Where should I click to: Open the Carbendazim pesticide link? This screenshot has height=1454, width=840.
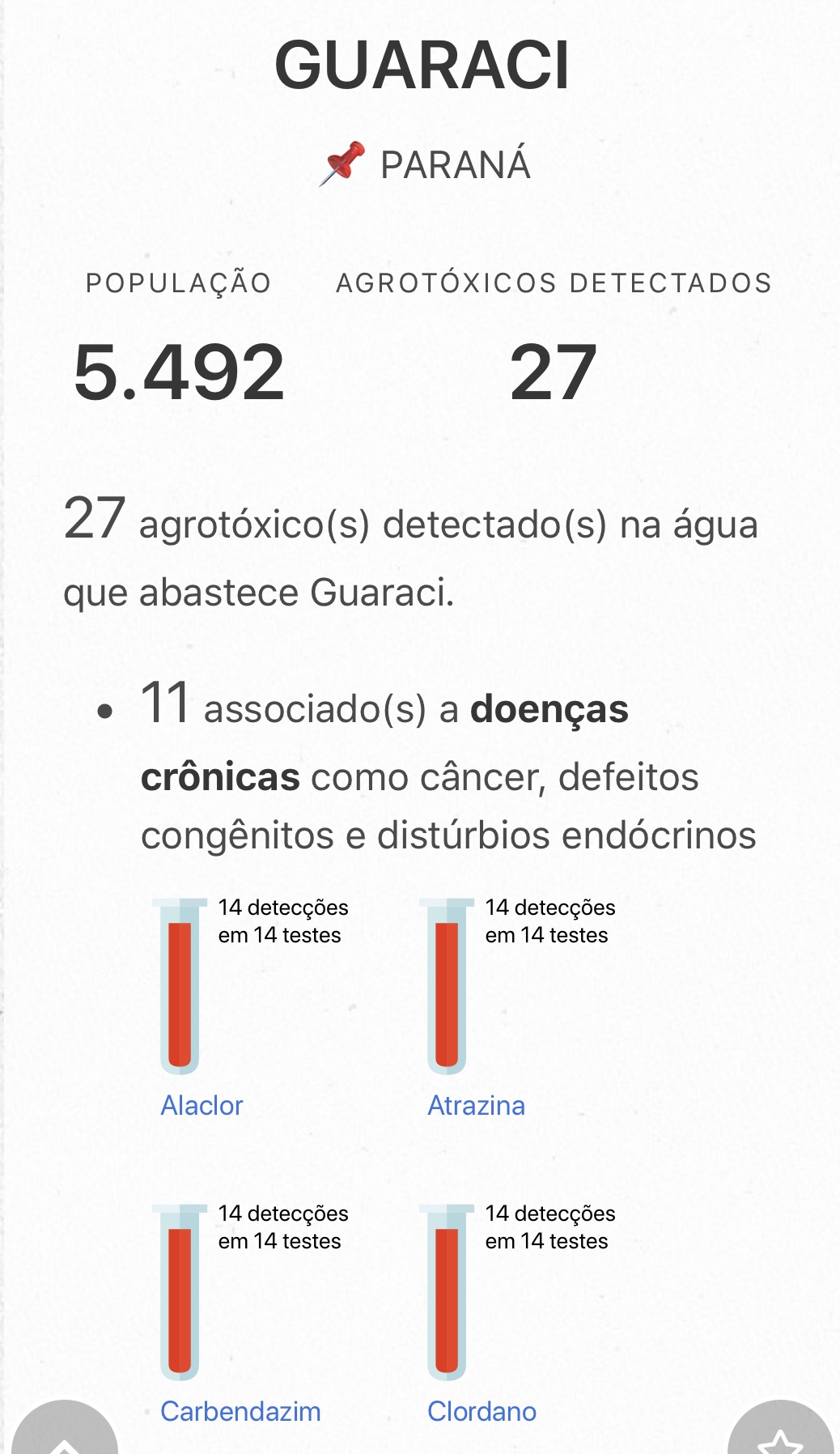pos(240,1411)
